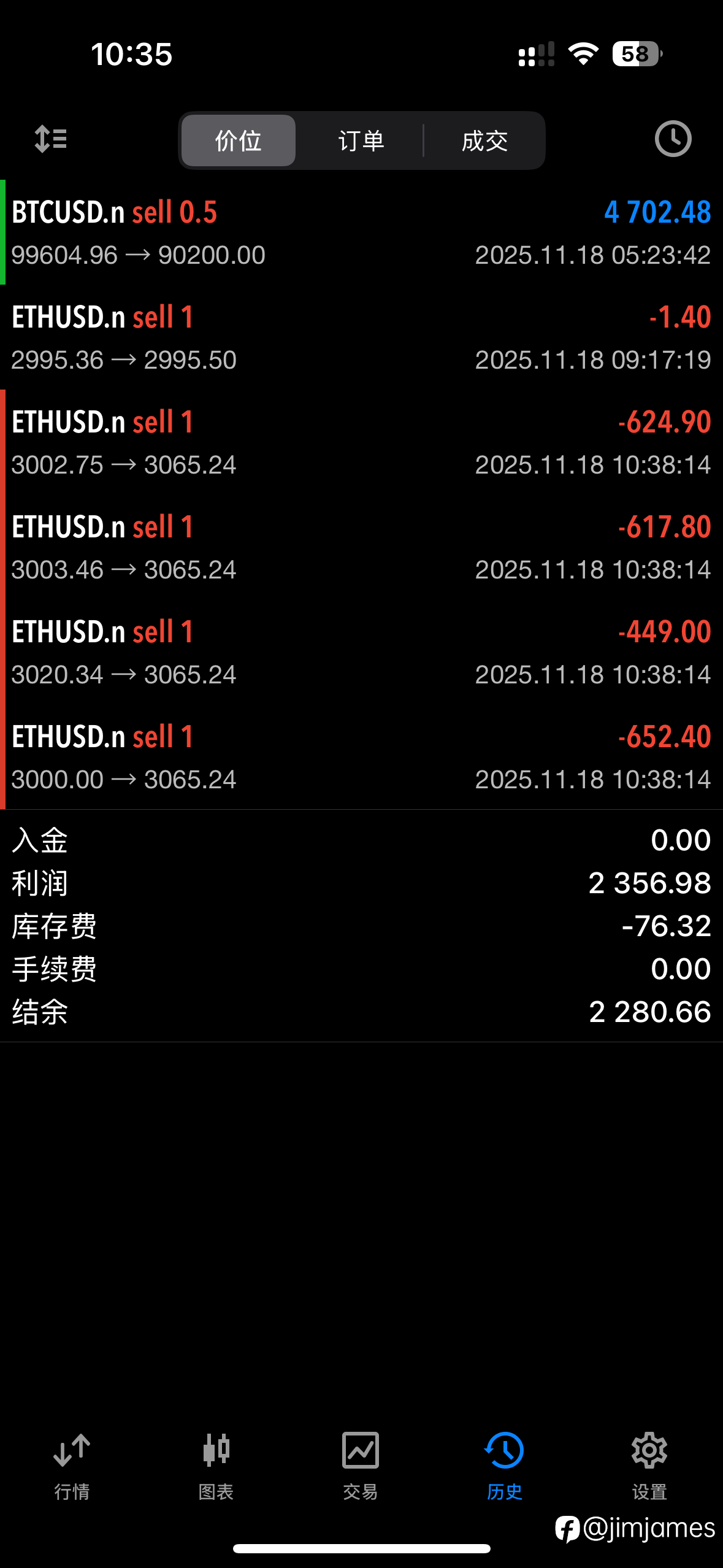The height and width of the screenshot is (1568, 723).
Task: Open the sort options icon
Action: tap(51, 139)
